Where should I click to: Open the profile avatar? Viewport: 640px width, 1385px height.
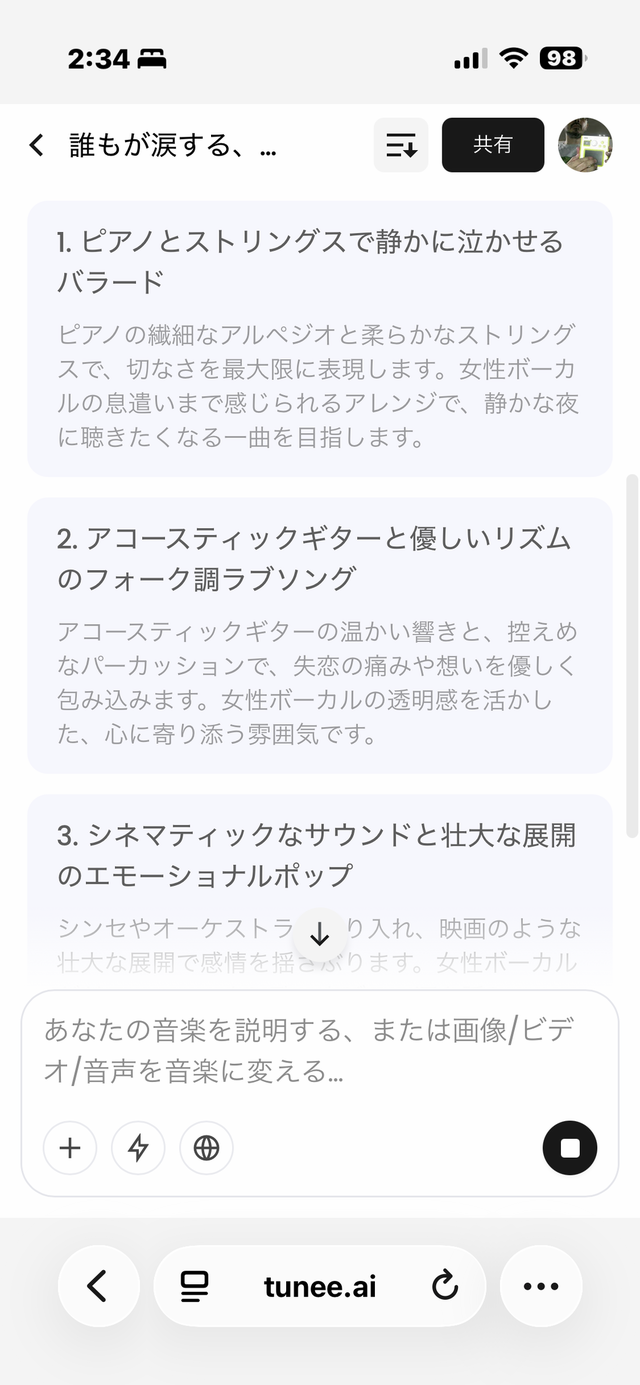585,145
